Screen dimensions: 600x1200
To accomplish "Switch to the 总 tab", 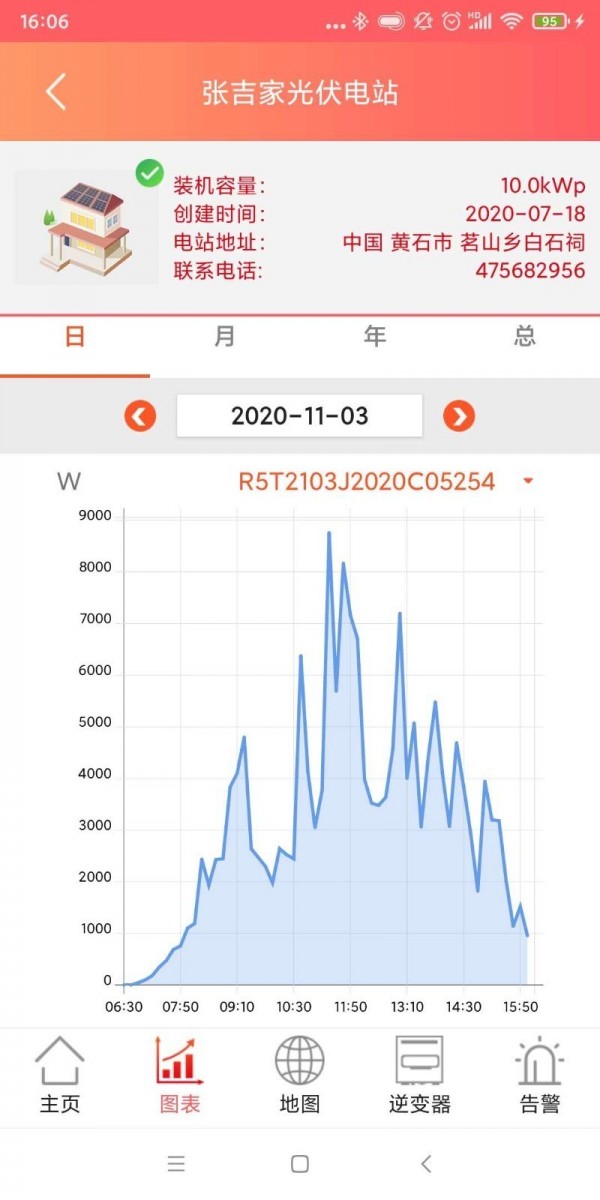I will tap(525, 337).
